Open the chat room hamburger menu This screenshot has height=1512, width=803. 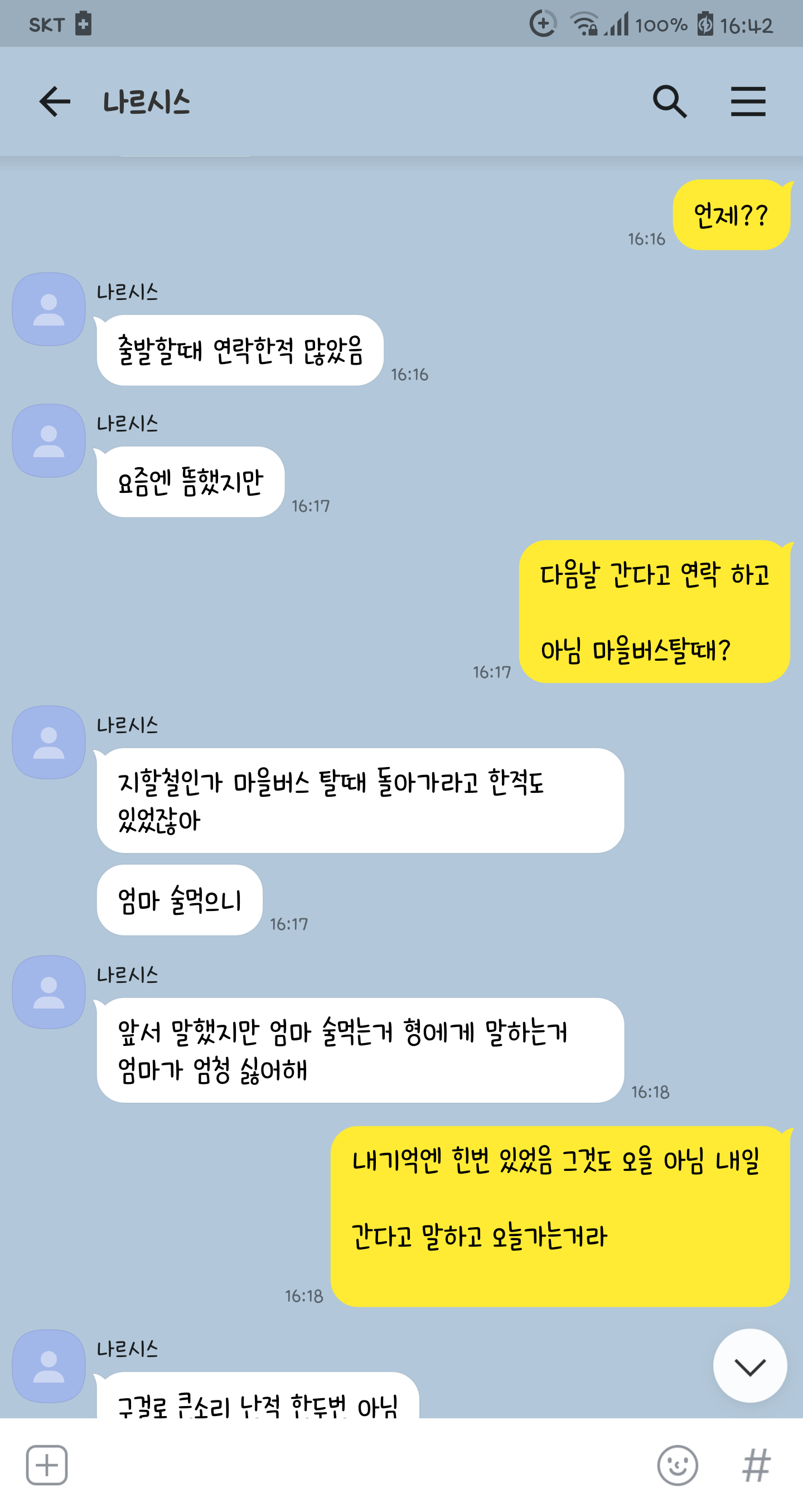tap(748, 101)
